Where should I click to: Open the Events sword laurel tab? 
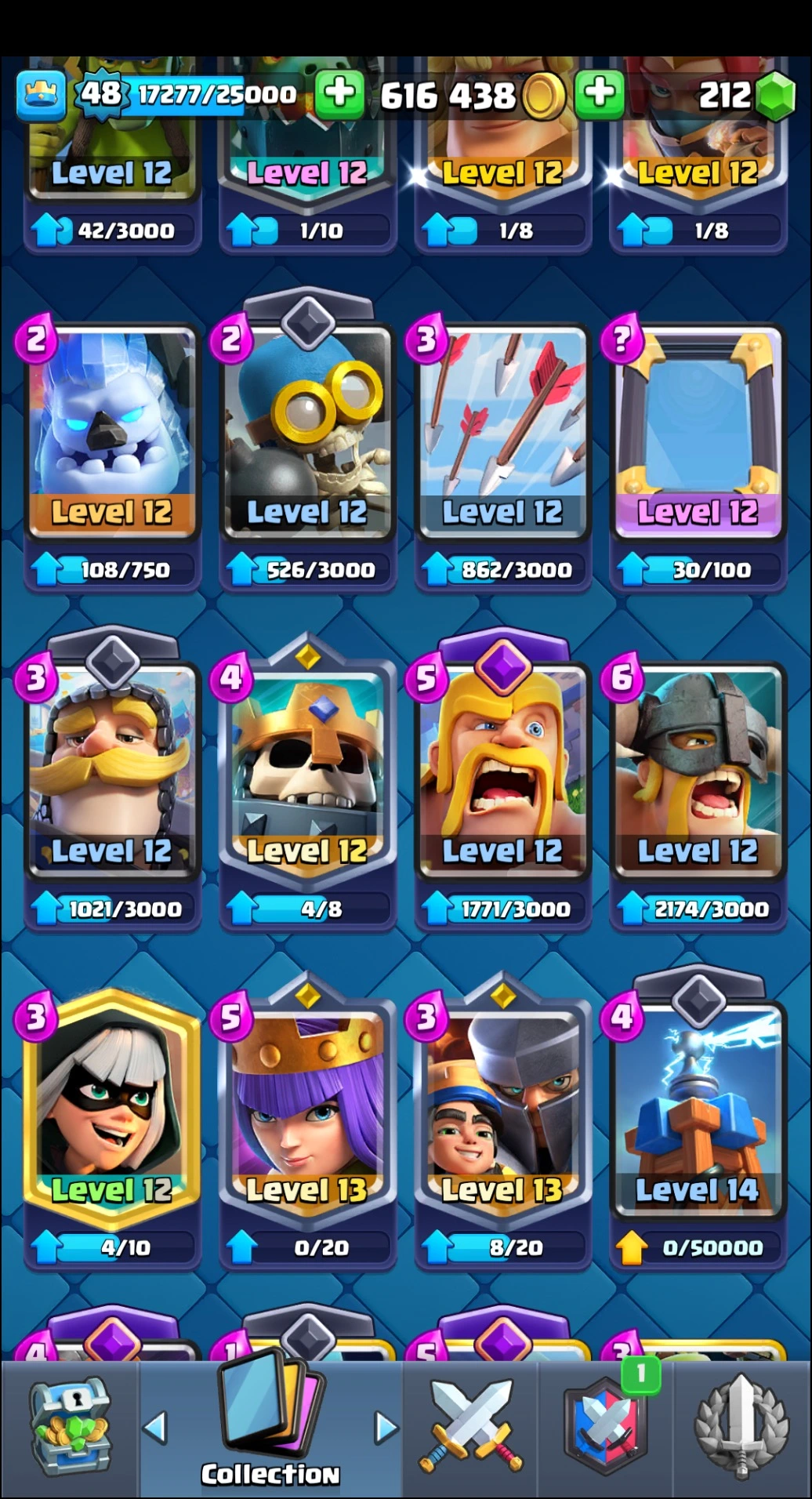pos(741,1428)
